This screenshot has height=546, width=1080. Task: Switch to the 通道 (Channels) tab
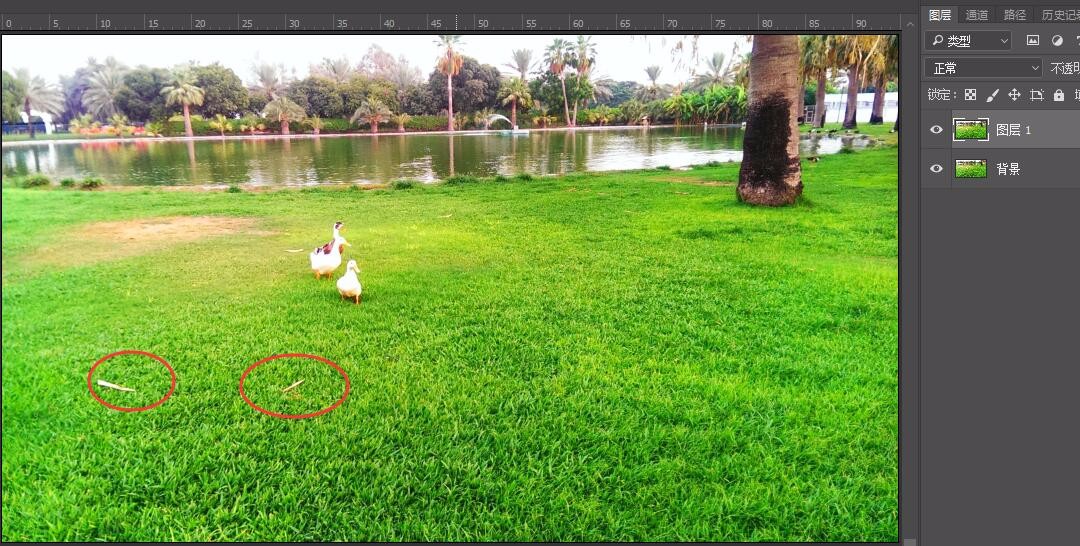tap(977, 15)
